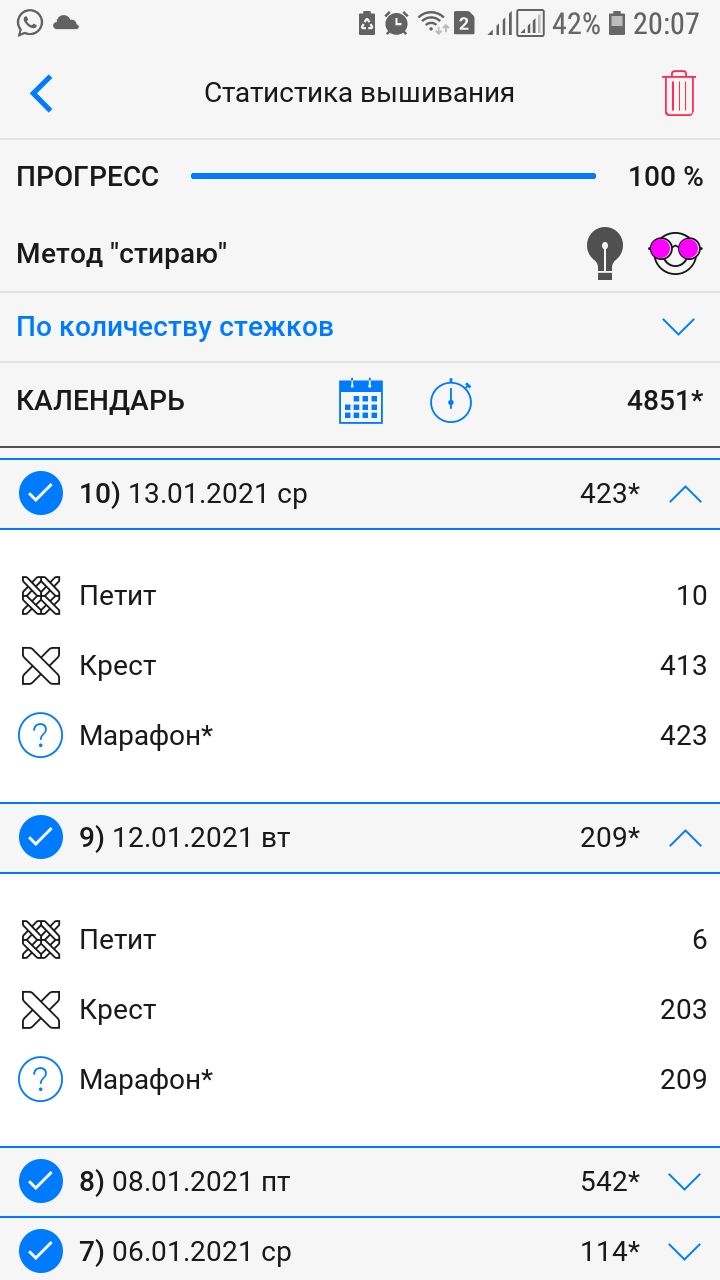The width and height of the screenshot is (720, 1280).
Task: Delete statistics with the trash icon
Action: tap(678, 93)
